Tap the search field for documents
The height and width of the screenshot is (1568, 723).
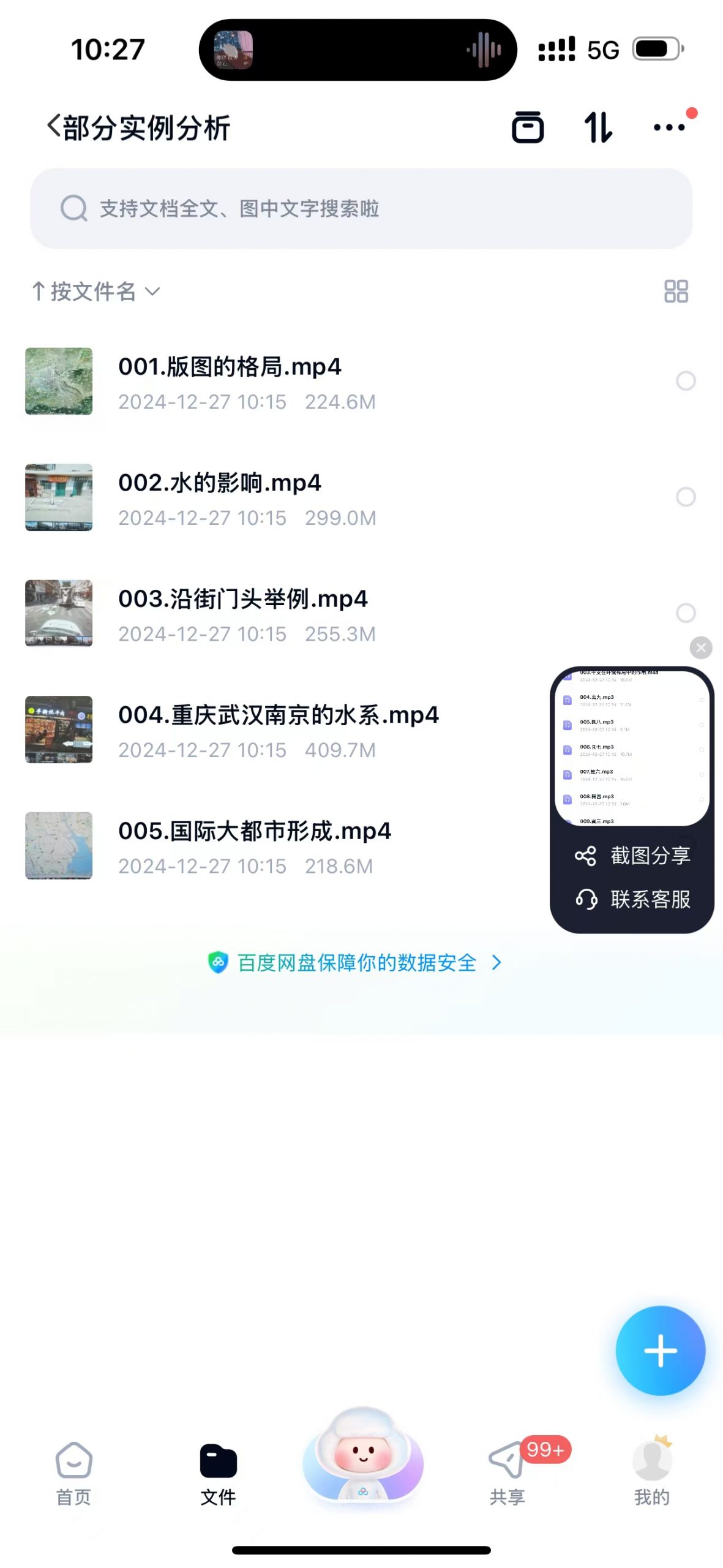pos(361,208)
